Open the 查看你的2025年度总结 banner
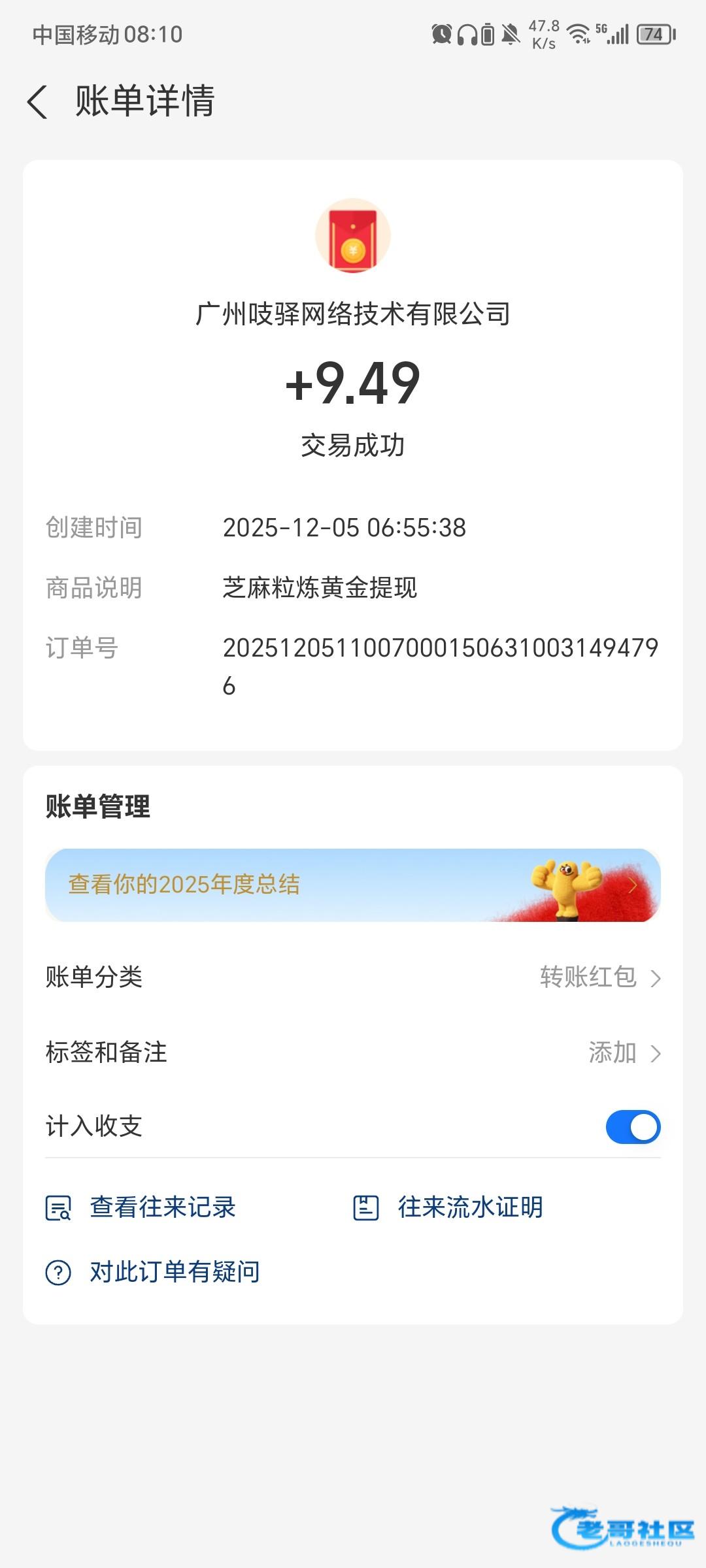Viewport: 706px width, 1568px height. click(x=352, y=885)
